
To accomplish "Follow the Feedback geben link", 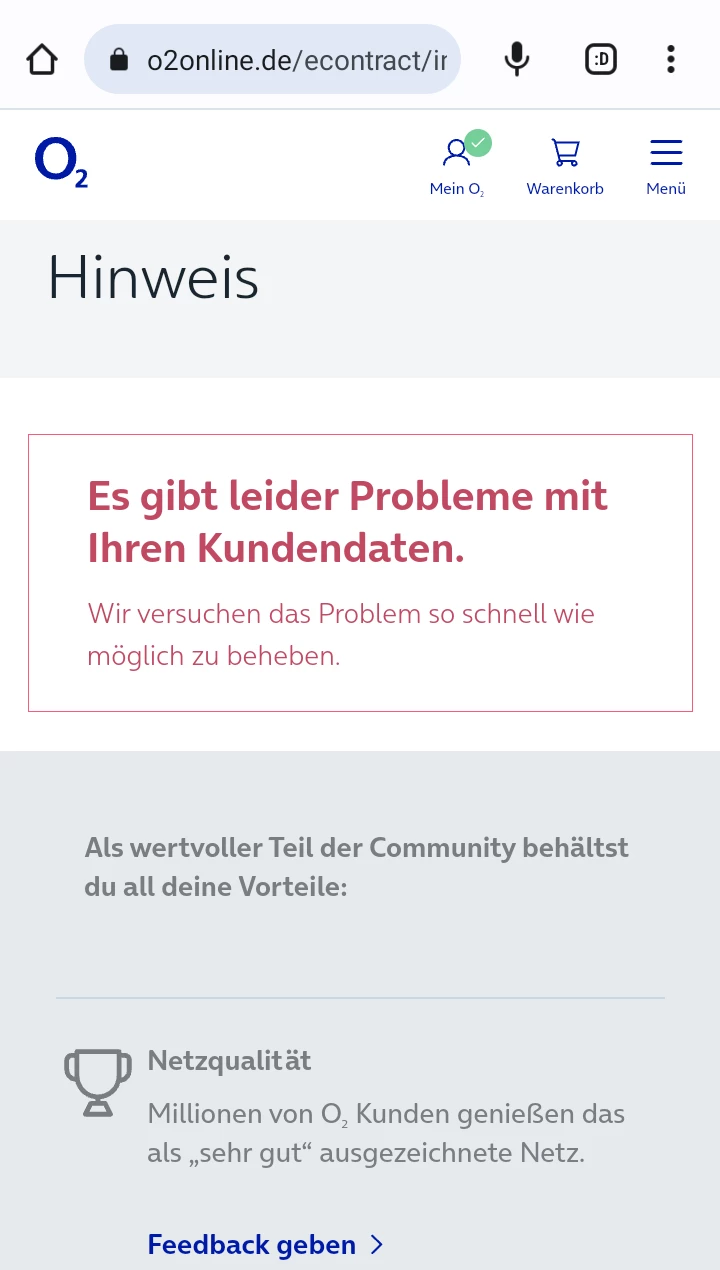I will pos(265,1244).
